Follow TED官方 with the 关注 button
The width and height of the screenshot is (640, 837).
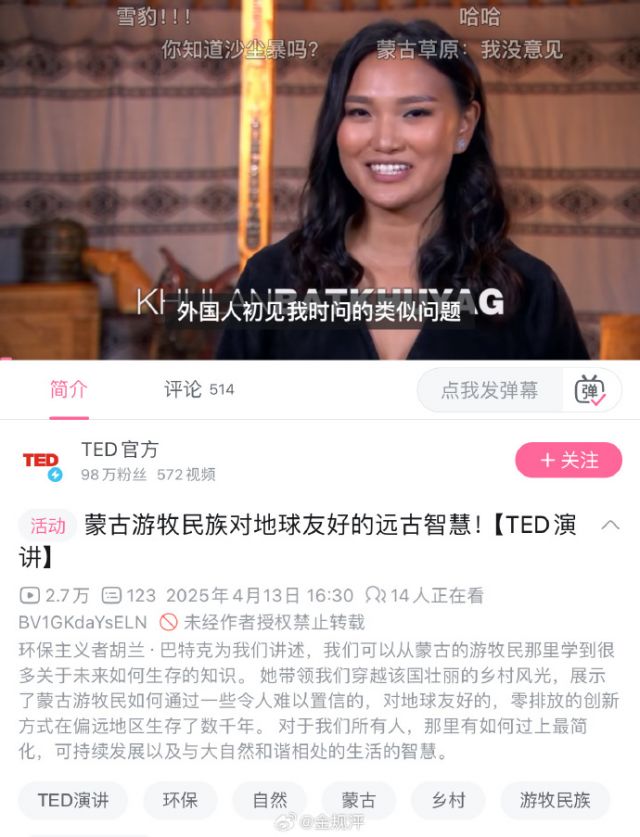[569, 460]
